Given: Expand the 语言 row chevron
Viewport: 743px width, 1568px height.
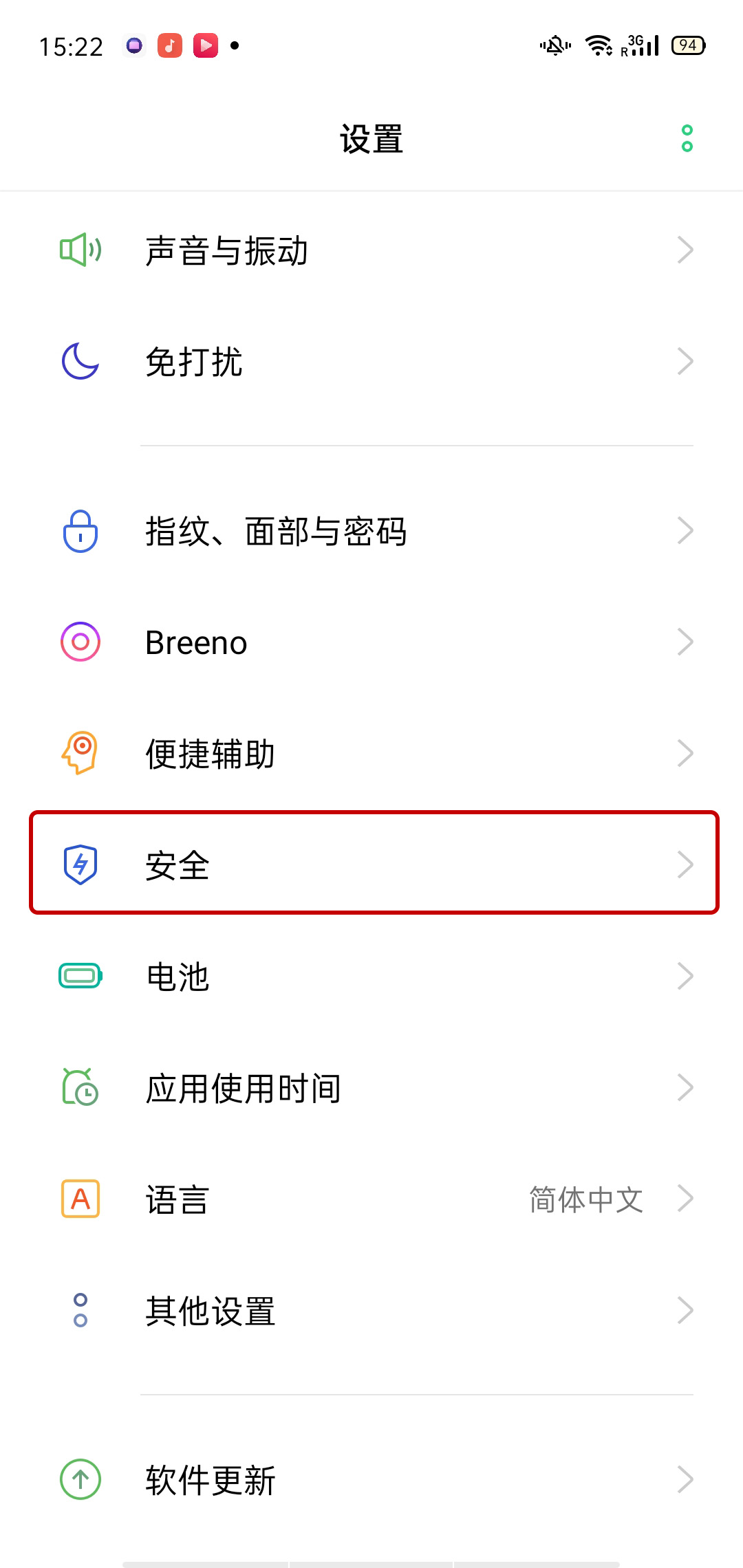Looking at the screenshot, I should coord(685,1199).
